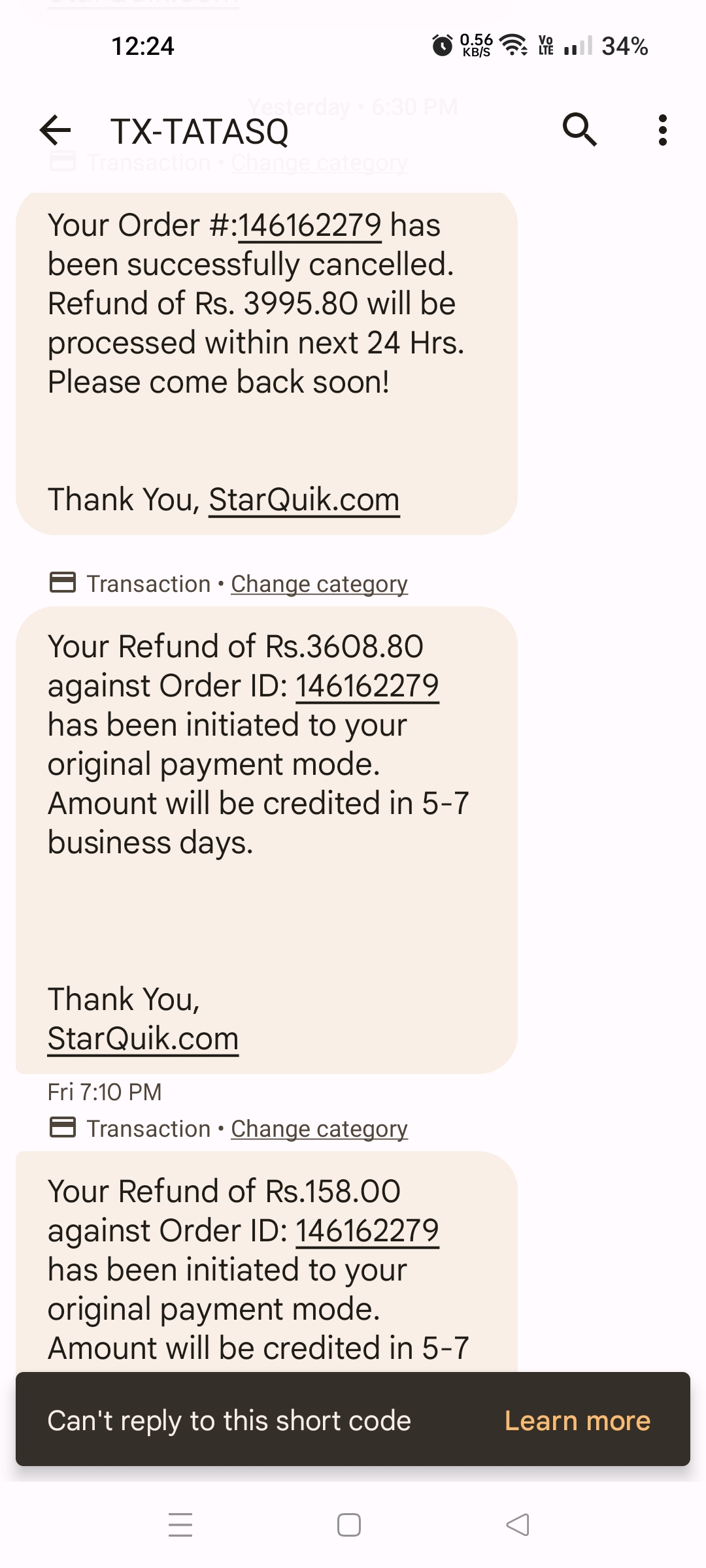This screenshot has width=706, height=1568.
Task: Search within this conversation
Action: coord(579,130)
